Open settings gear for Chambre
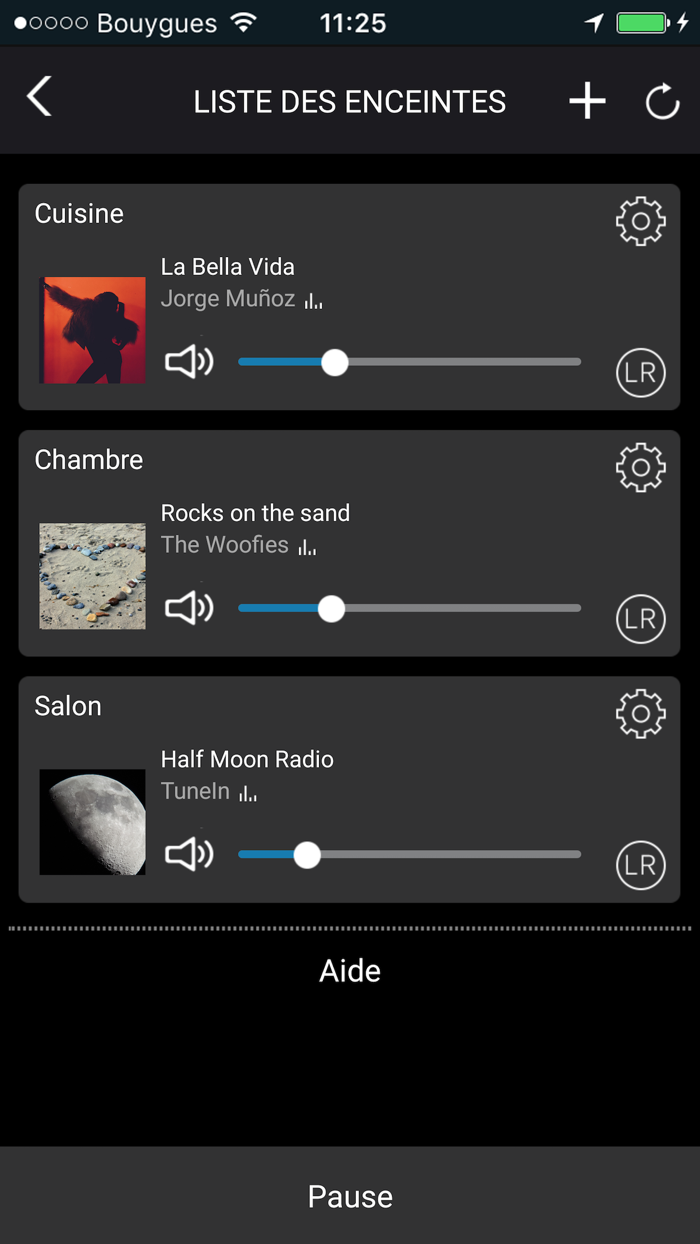This screenshot has width=700, height=1244. tap(640, 467)
